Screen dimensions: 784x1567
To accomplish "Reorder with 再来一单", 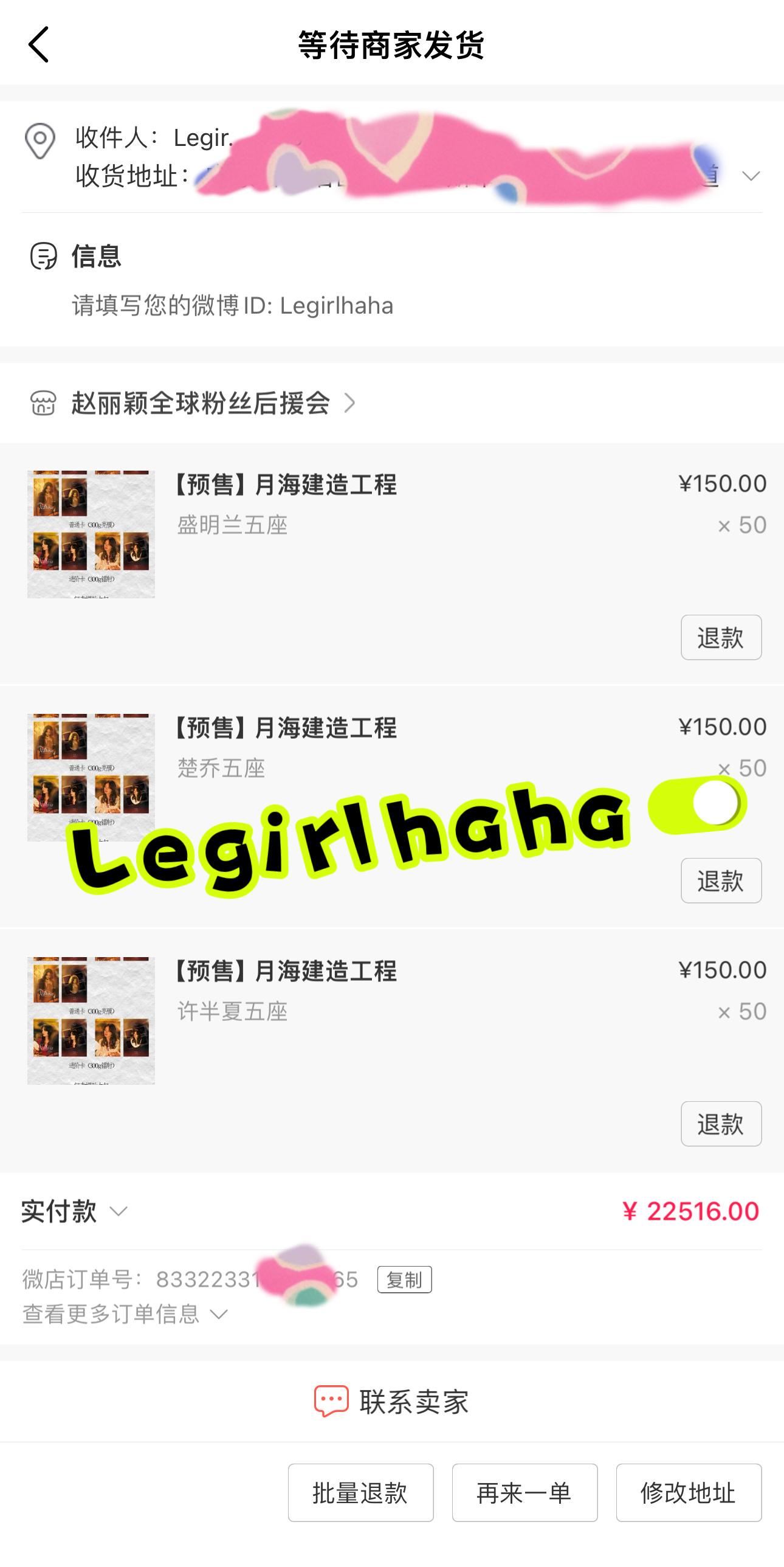I will 525,1493.
